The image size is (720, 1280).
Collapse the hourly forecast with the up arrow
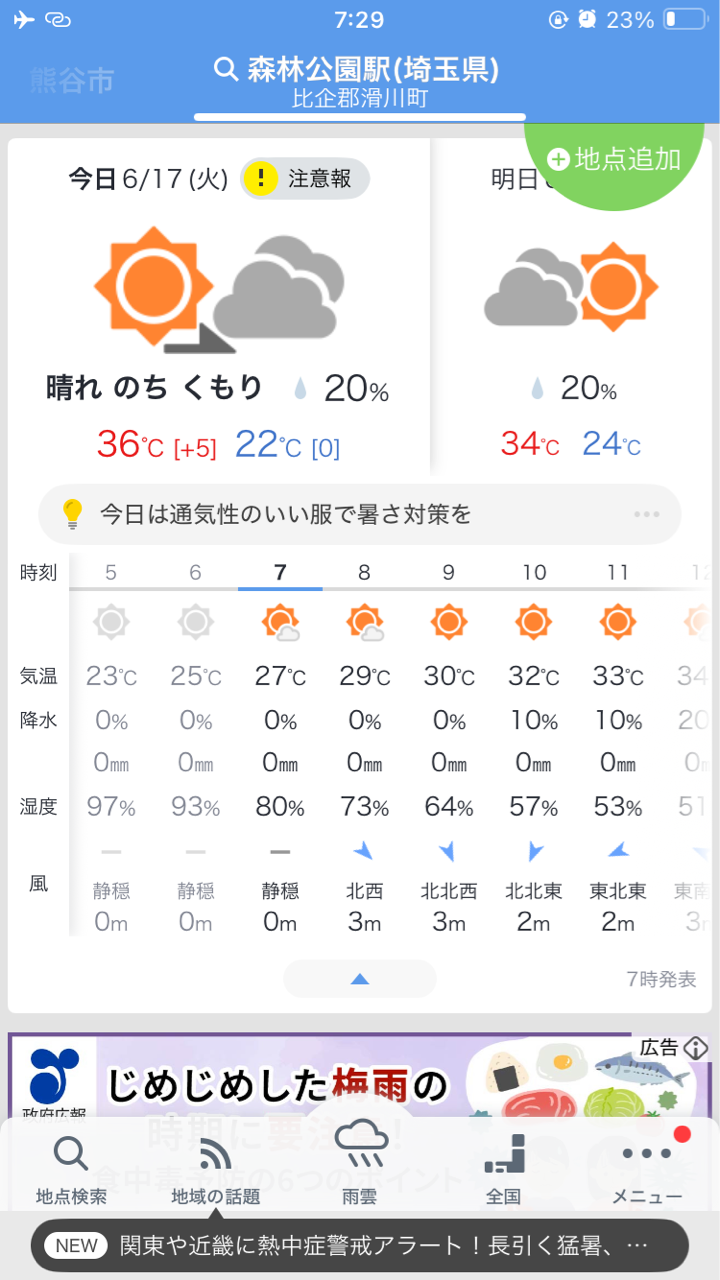(360, 979)
